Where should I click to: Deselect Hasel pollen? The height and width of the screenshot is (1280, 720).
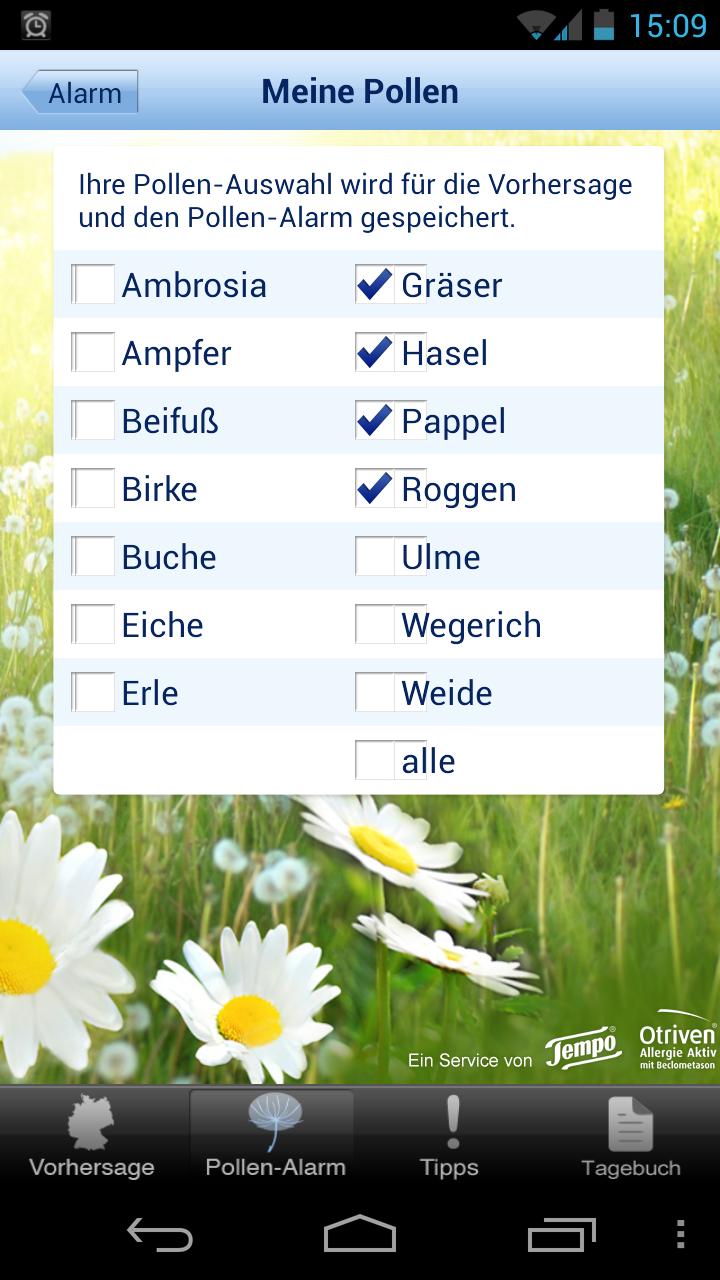[376, 353]
